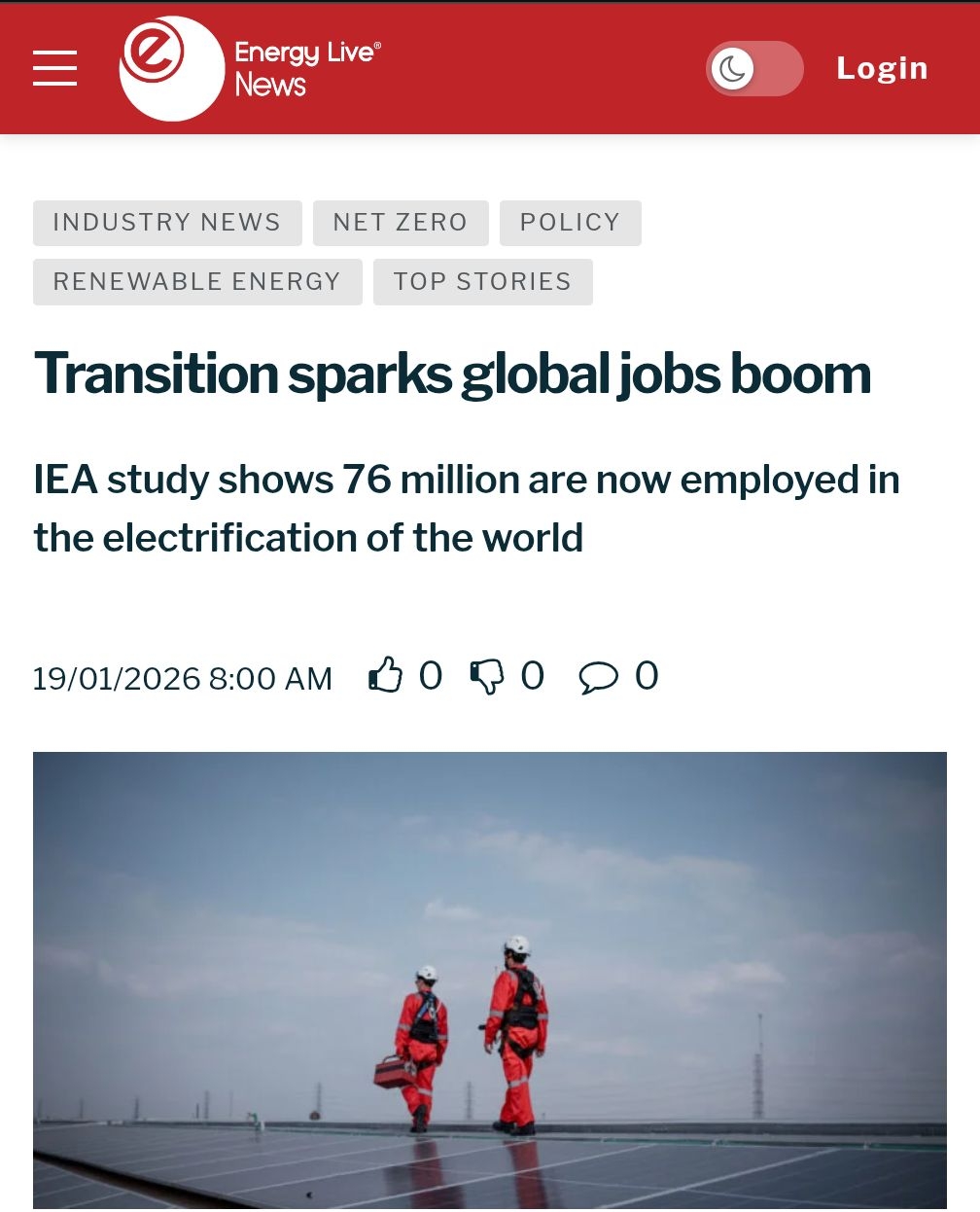This screenshot has height=1212, width=980.
Task: Open the comments bubble
Action: click(598, 677)
